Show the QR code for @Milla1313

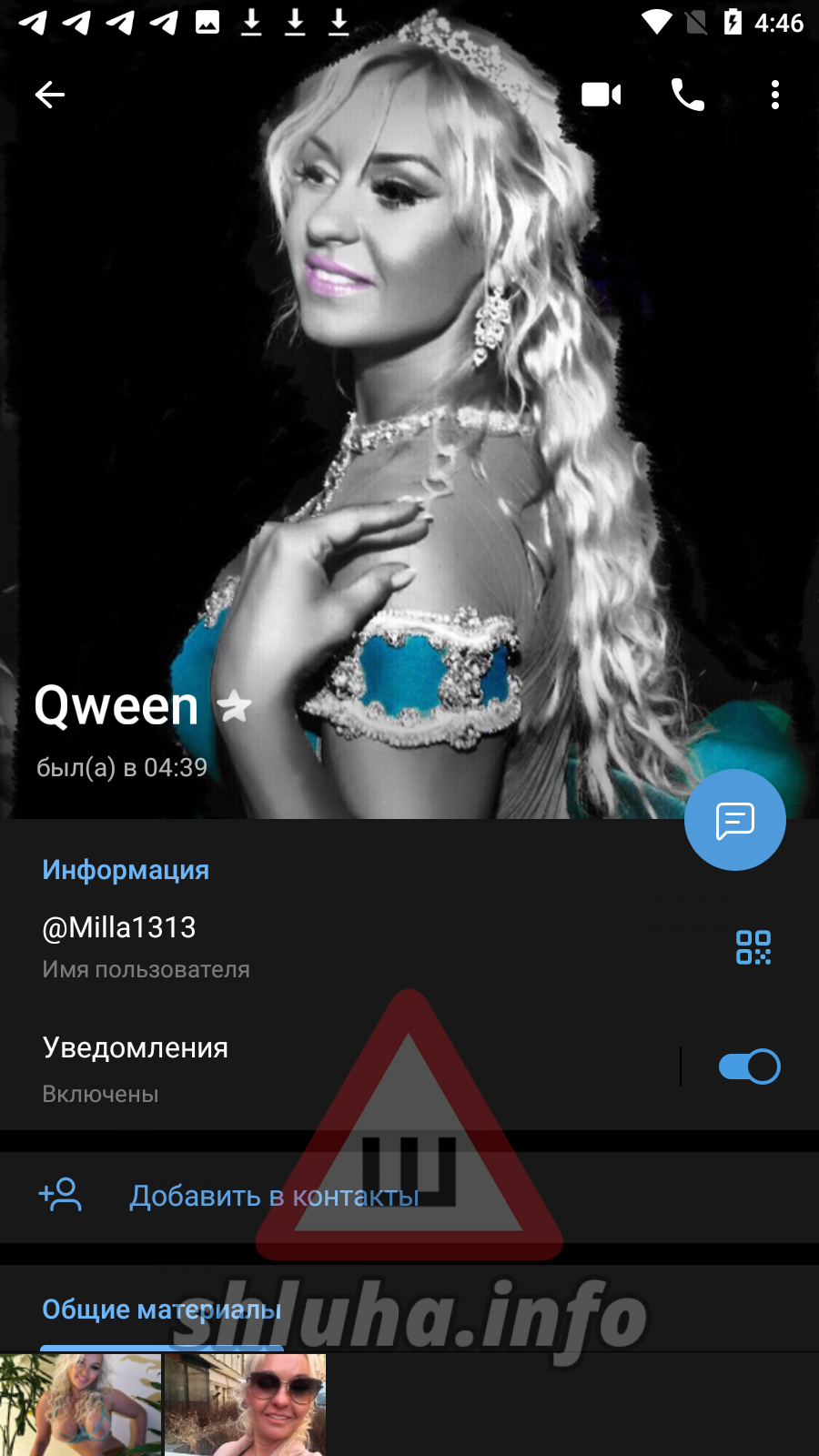coord(753,947)
